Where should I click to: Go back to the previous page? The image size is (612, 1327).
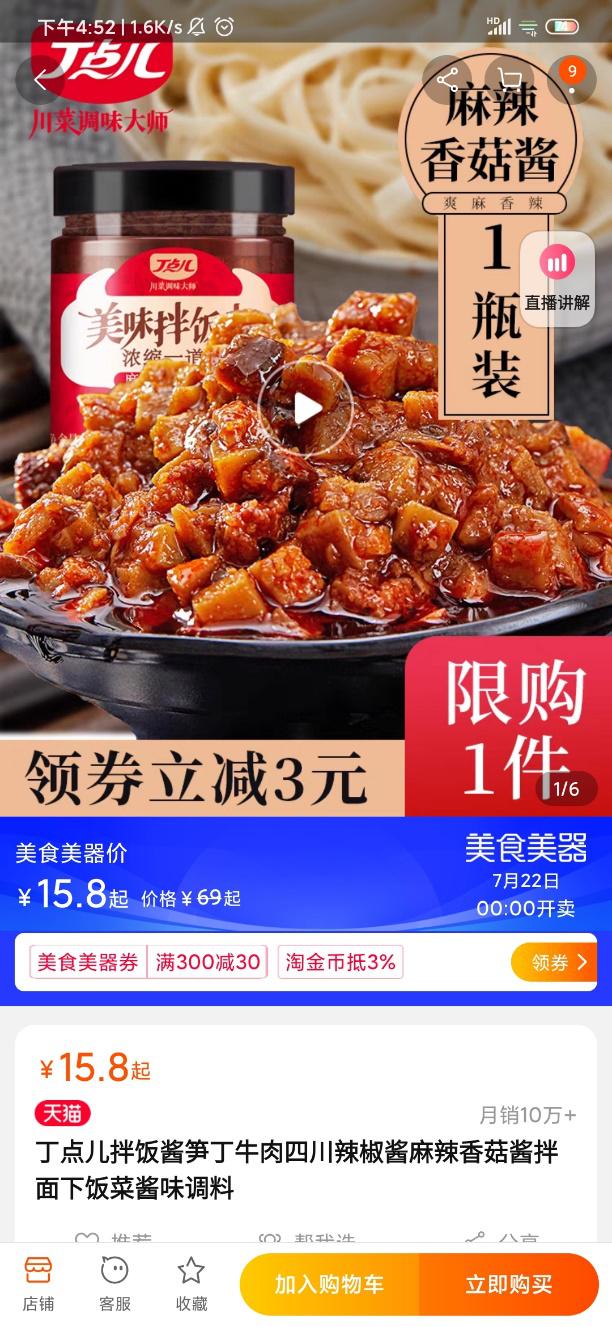coord(40,80)
